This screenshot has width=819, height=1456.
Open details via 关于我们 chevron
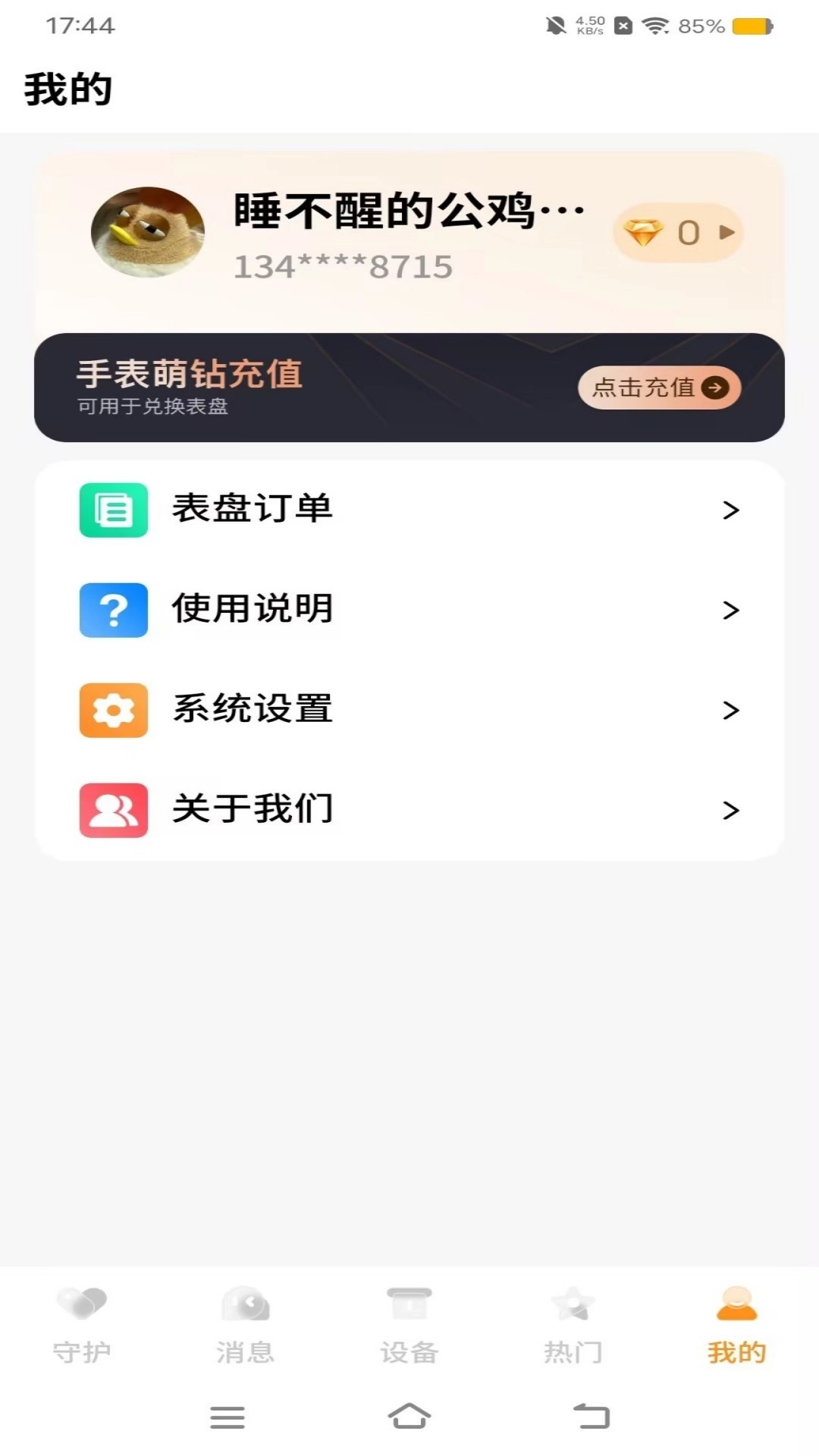point(730,810)
